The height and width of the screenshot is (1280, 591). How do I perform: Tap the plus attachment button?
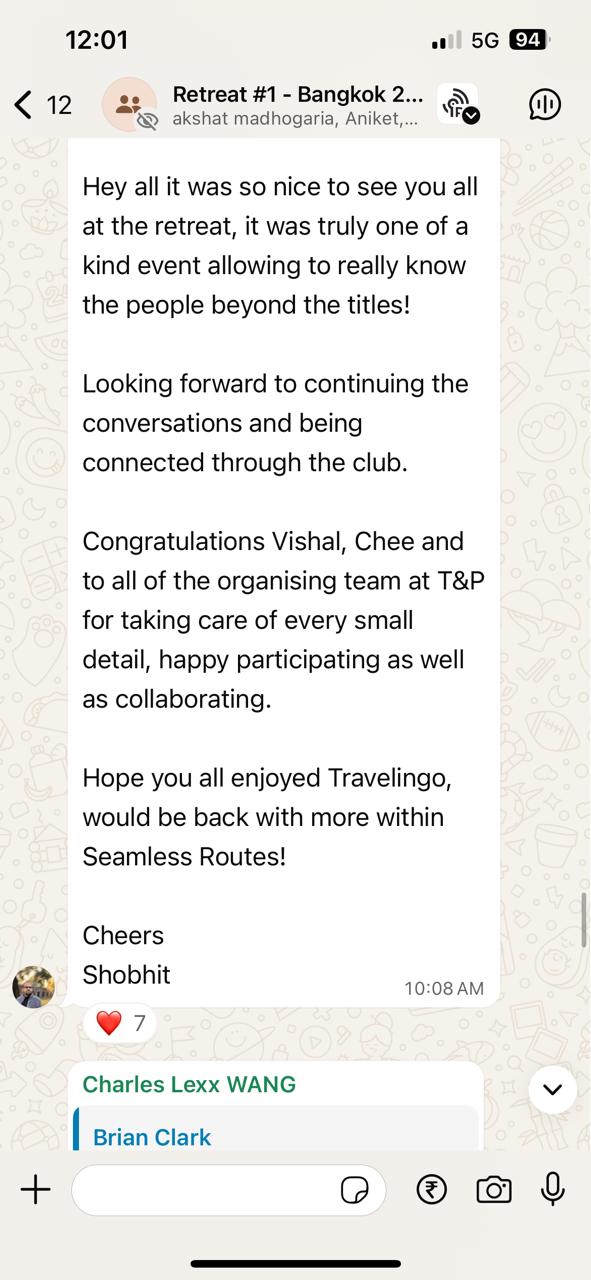[x=35, y=1189]
